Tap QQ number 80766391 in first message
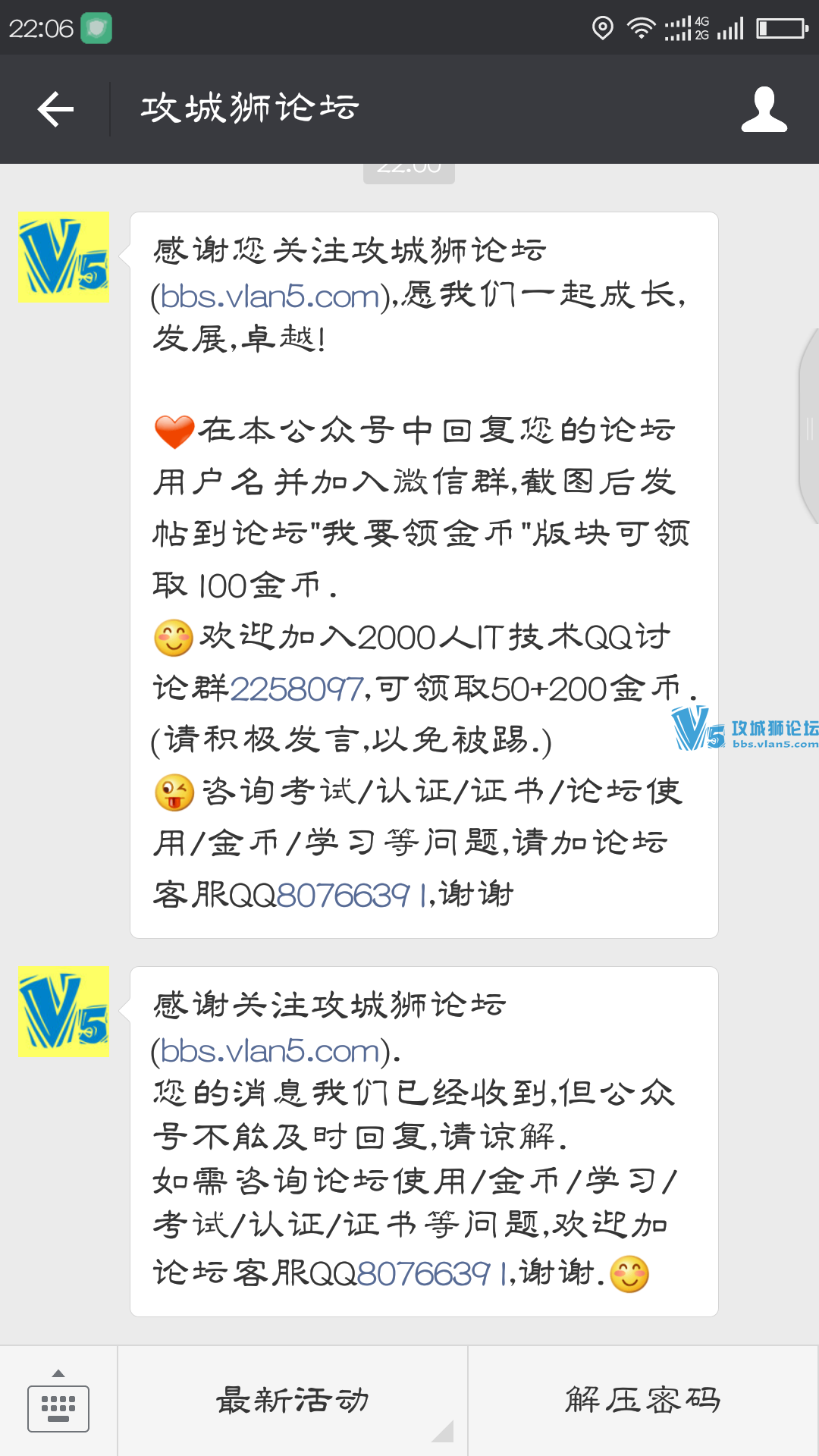The height and width of the screenshot is (1456, 819). pos(354,896)
